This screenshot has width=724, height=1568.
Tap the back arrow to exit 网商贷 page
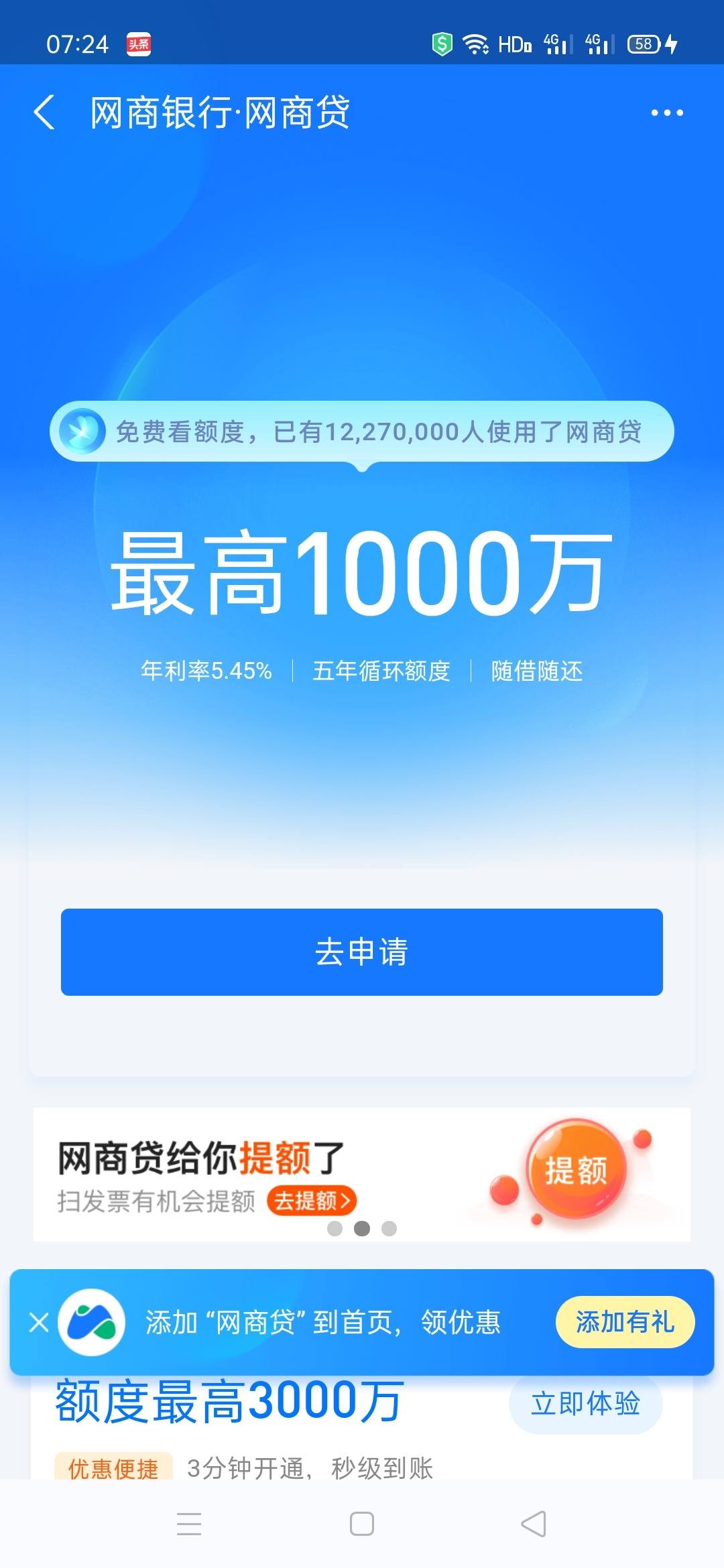[x=44, y=113]
